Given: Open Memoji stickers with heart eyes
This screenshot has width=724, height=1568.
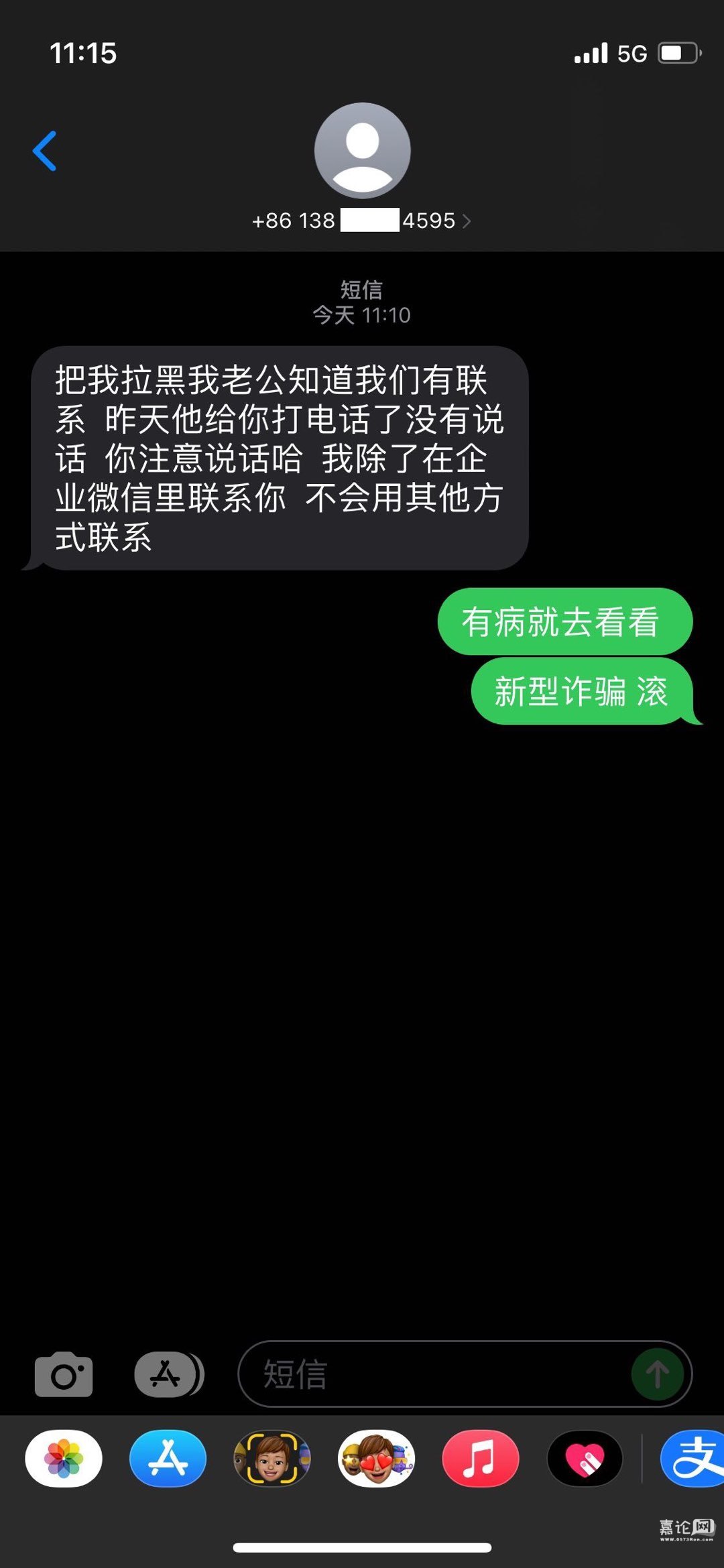Looking at the screenshot, I should coord(377,1458).
